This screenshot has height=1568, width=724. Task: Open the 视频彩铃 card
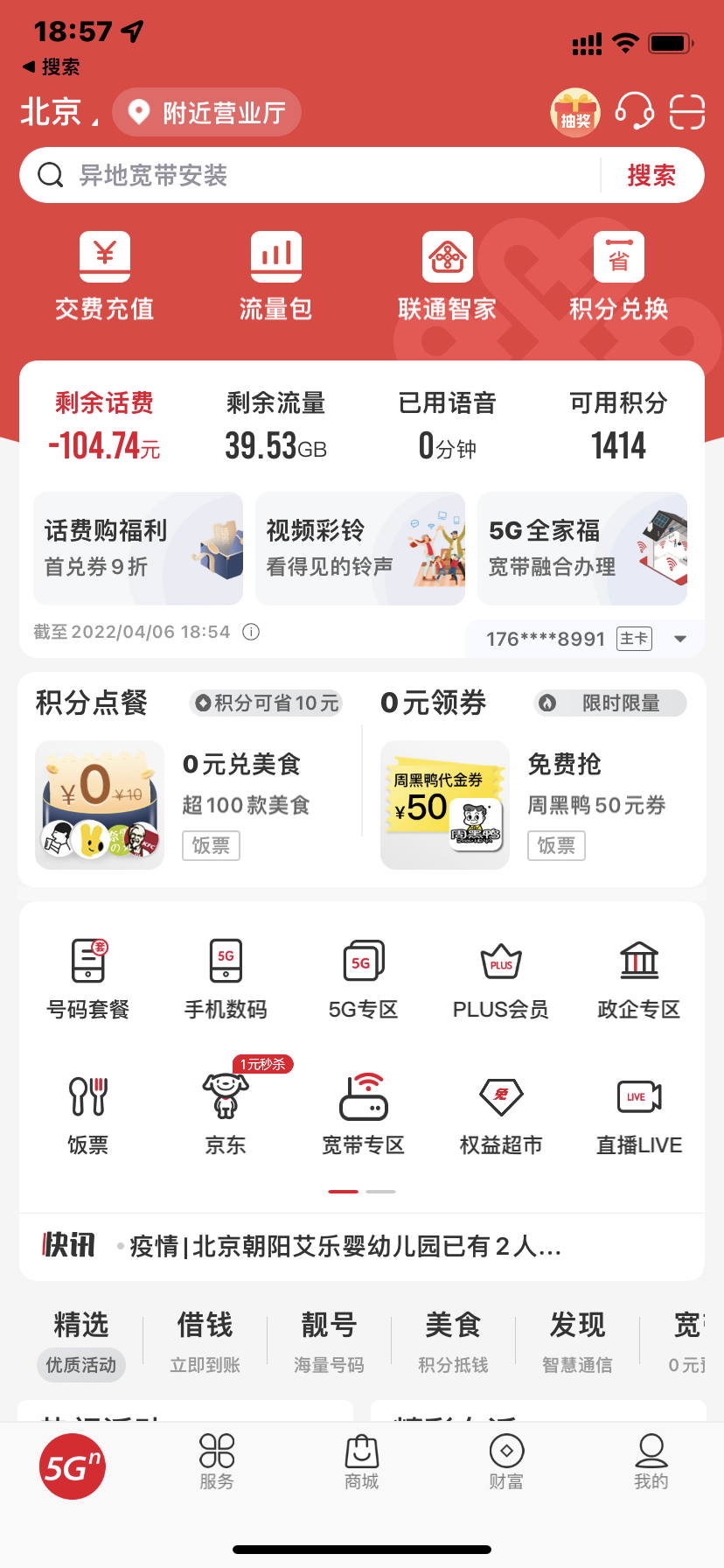[360, 549]
